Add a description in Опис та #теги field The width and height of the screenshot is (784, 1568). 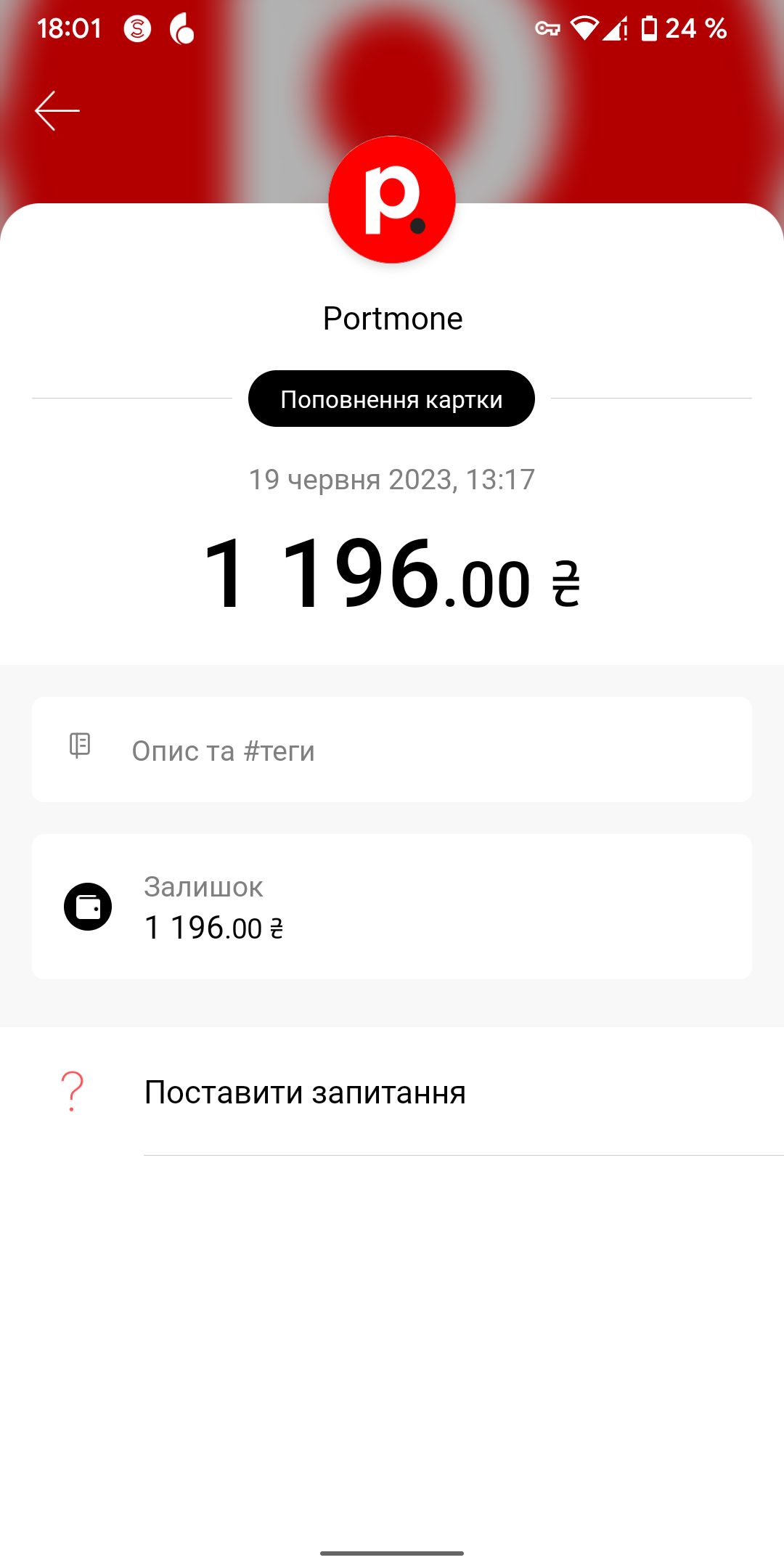[x=392, y=750]
